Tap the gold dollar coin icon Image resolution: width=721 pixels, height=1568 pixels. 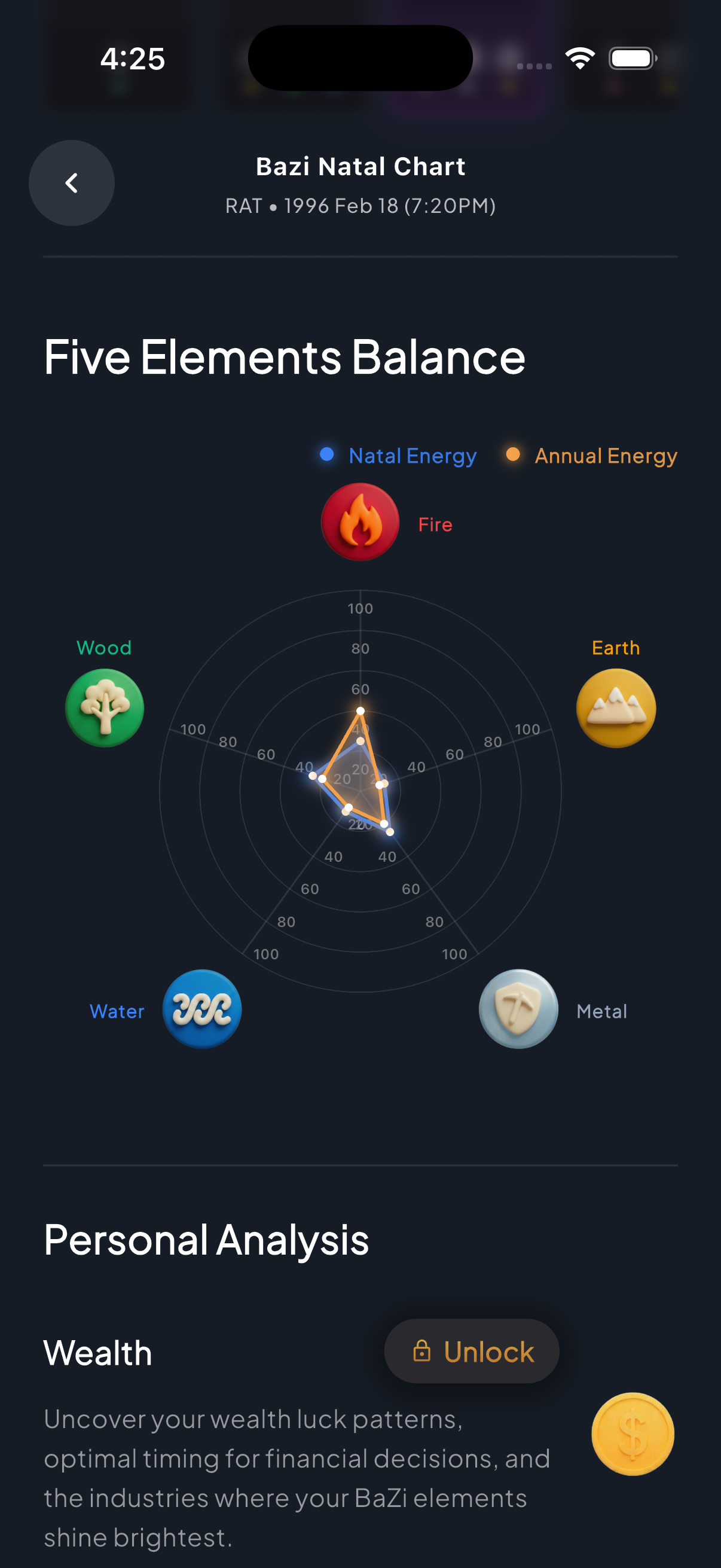point(633,1433)
